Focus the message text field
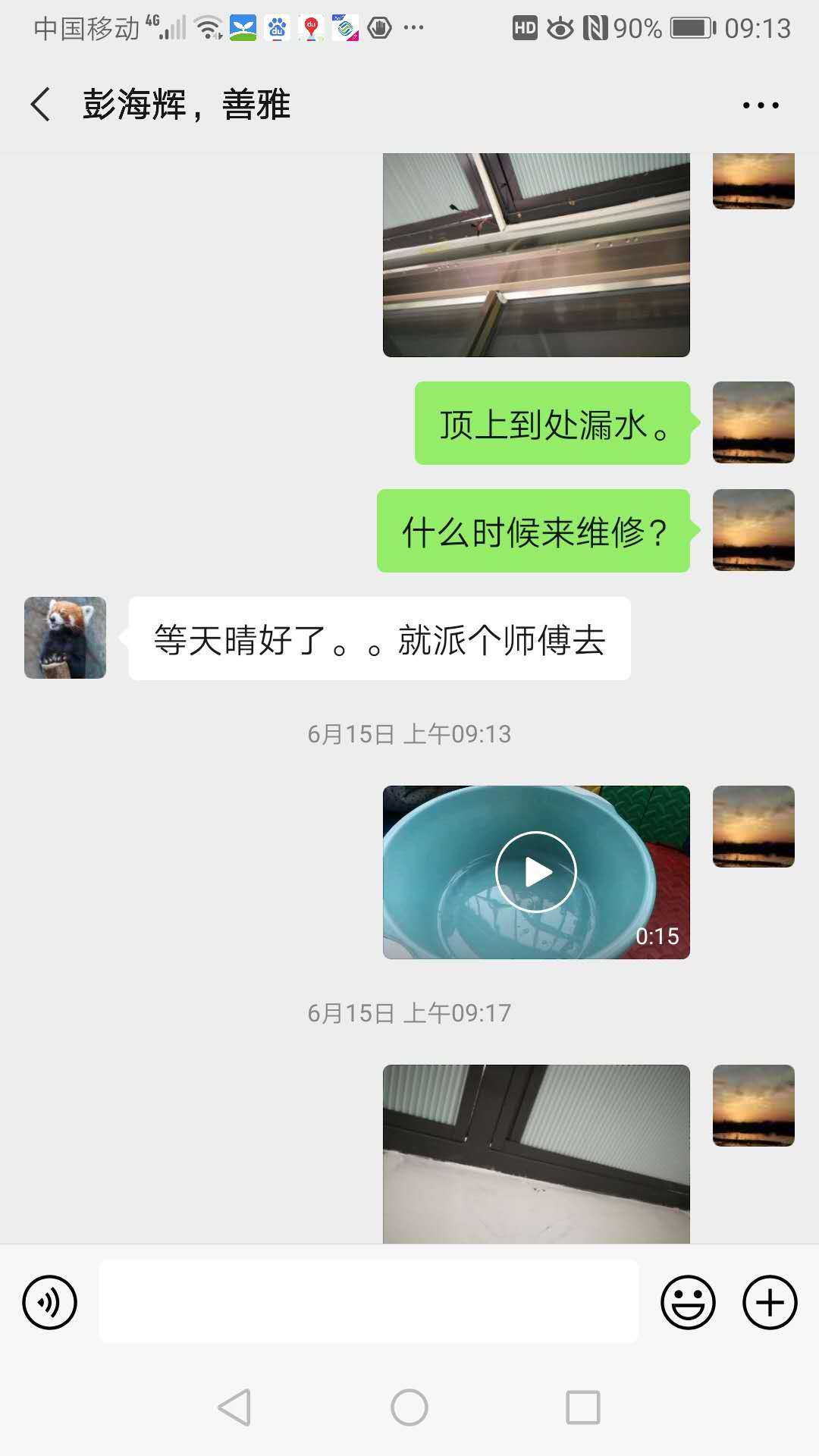 coord(369,1301)
